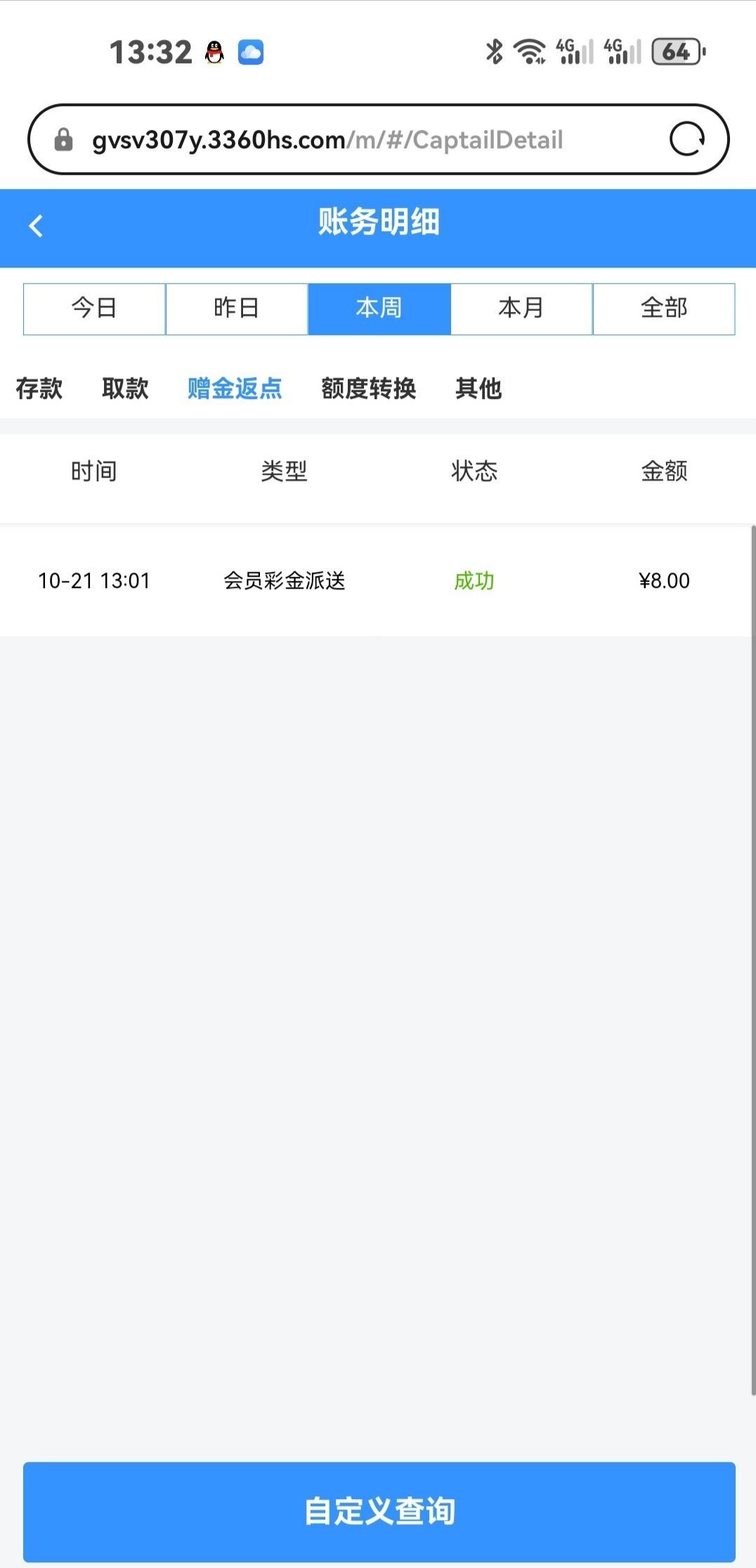Open the 取款 category
The width and height of the screenshot is (756, 1568).
[x=125, y=388]
